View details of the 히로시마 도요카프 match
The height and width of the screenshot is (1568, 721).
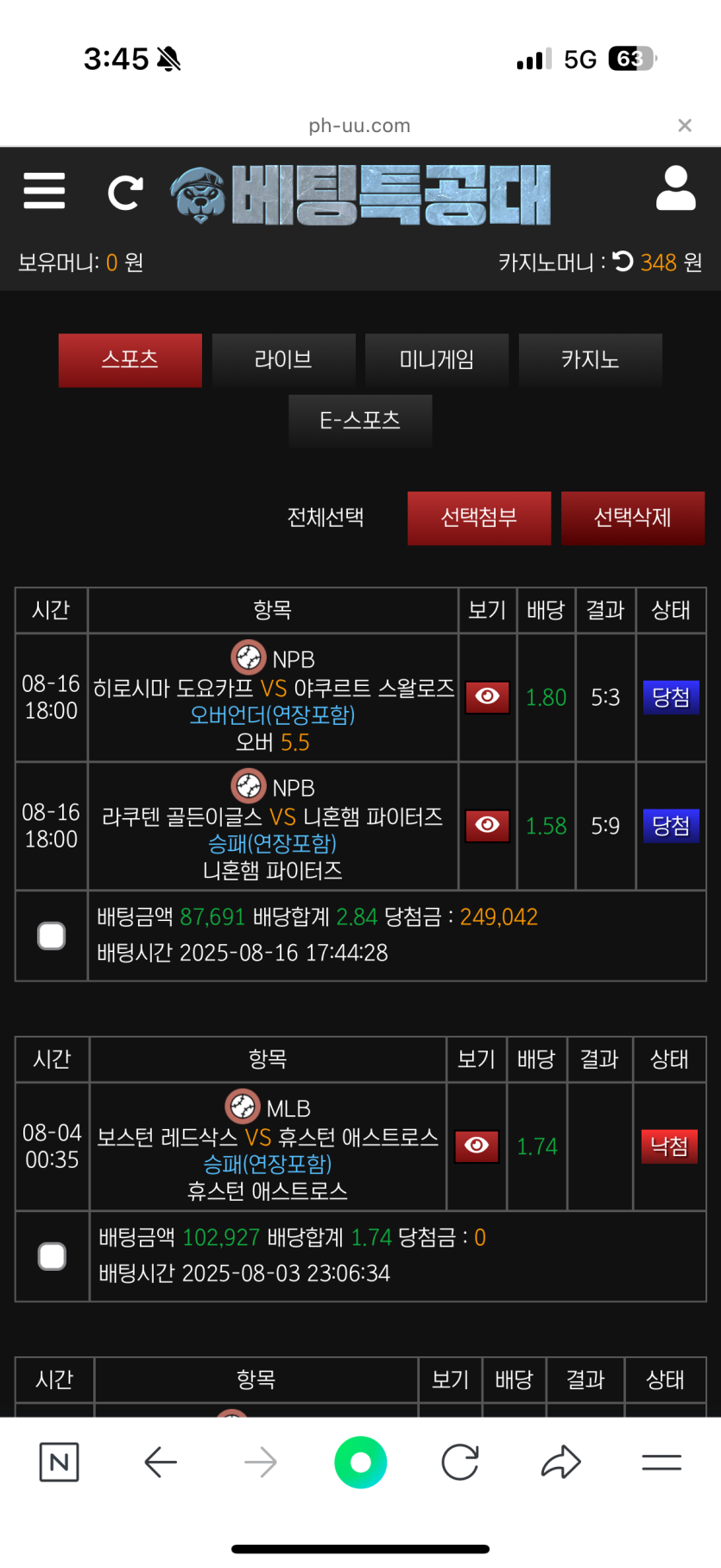tap(487, 697)
